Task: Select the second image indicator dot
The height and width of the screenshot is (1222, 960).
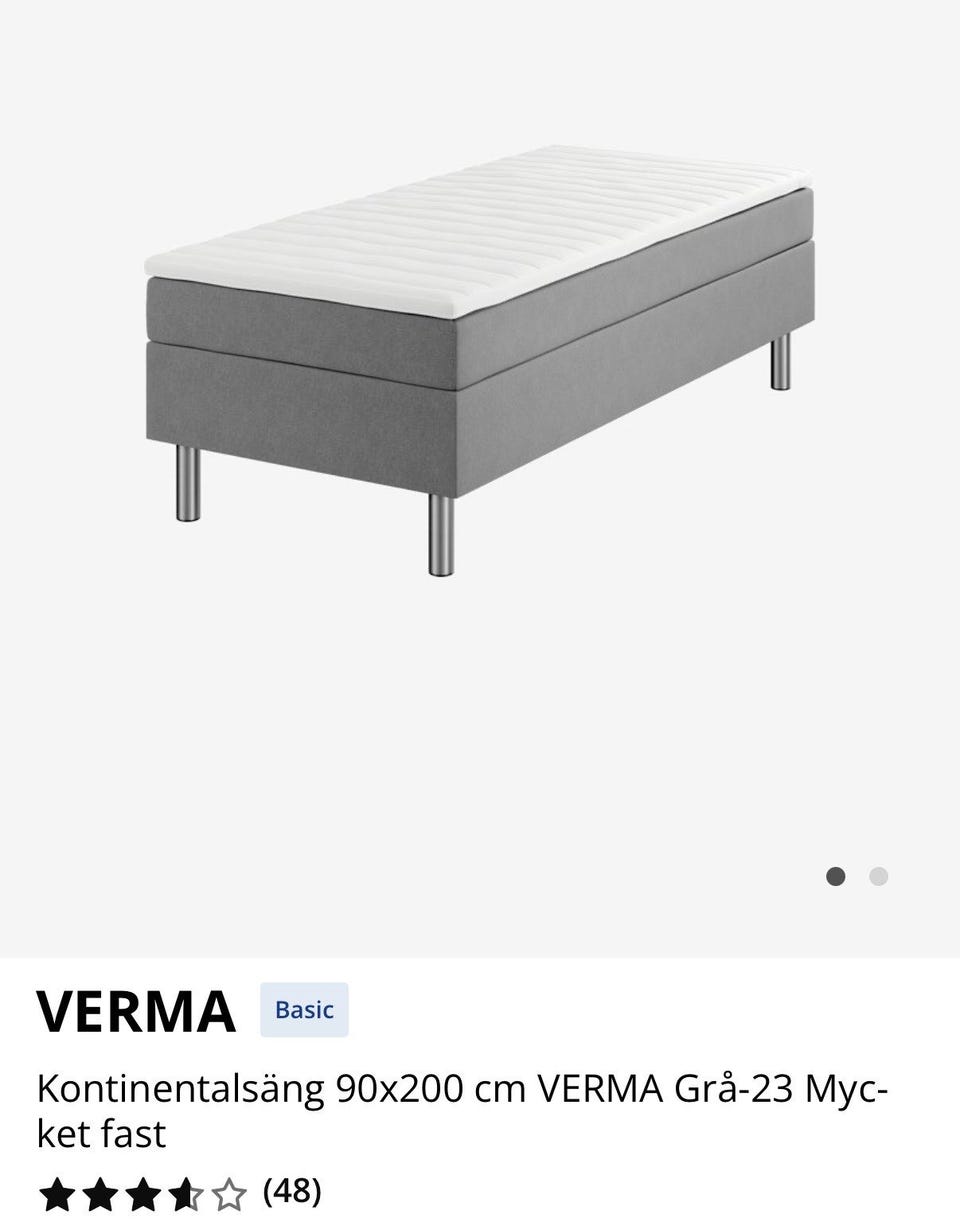Action: [x=878, y=877]
